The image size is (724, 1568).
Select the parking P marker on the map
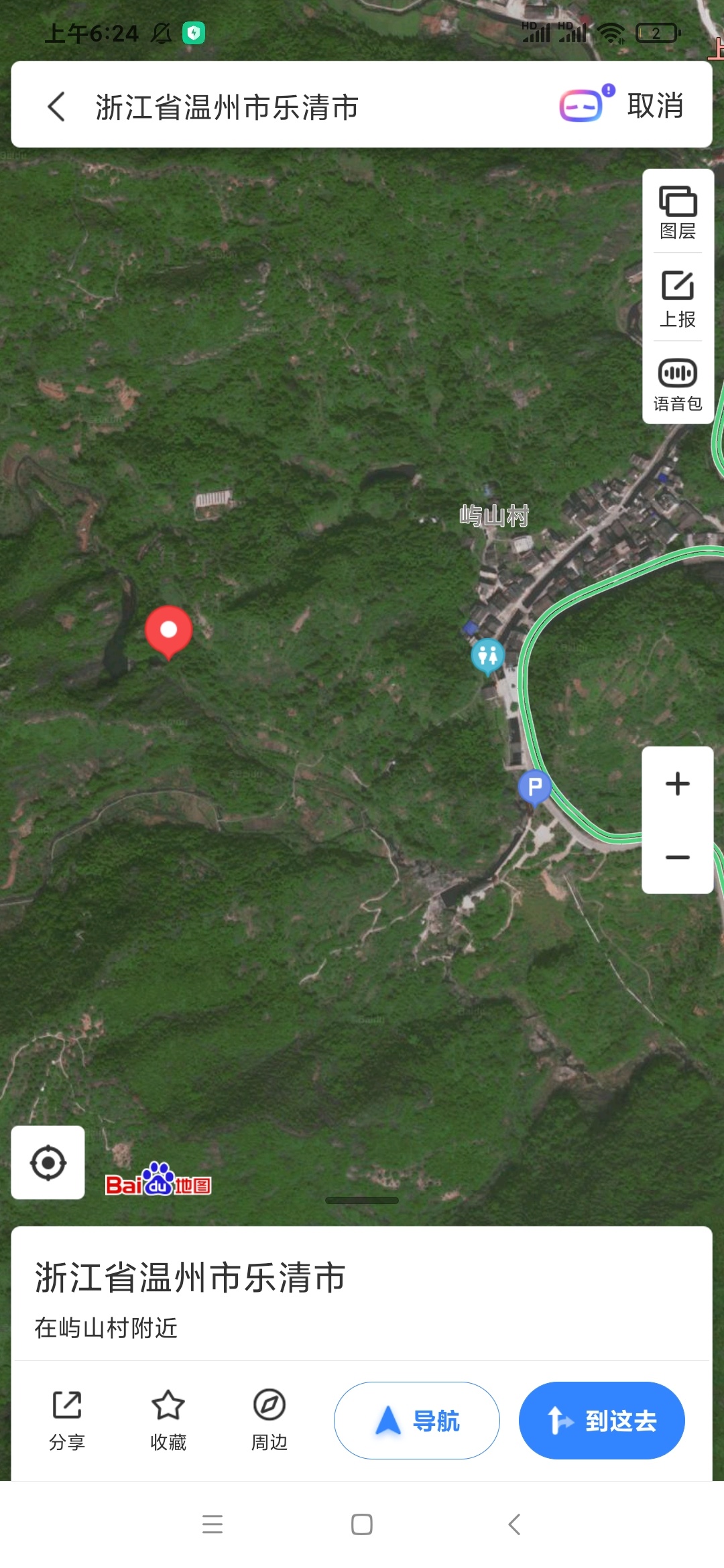[x=534, y=787]
